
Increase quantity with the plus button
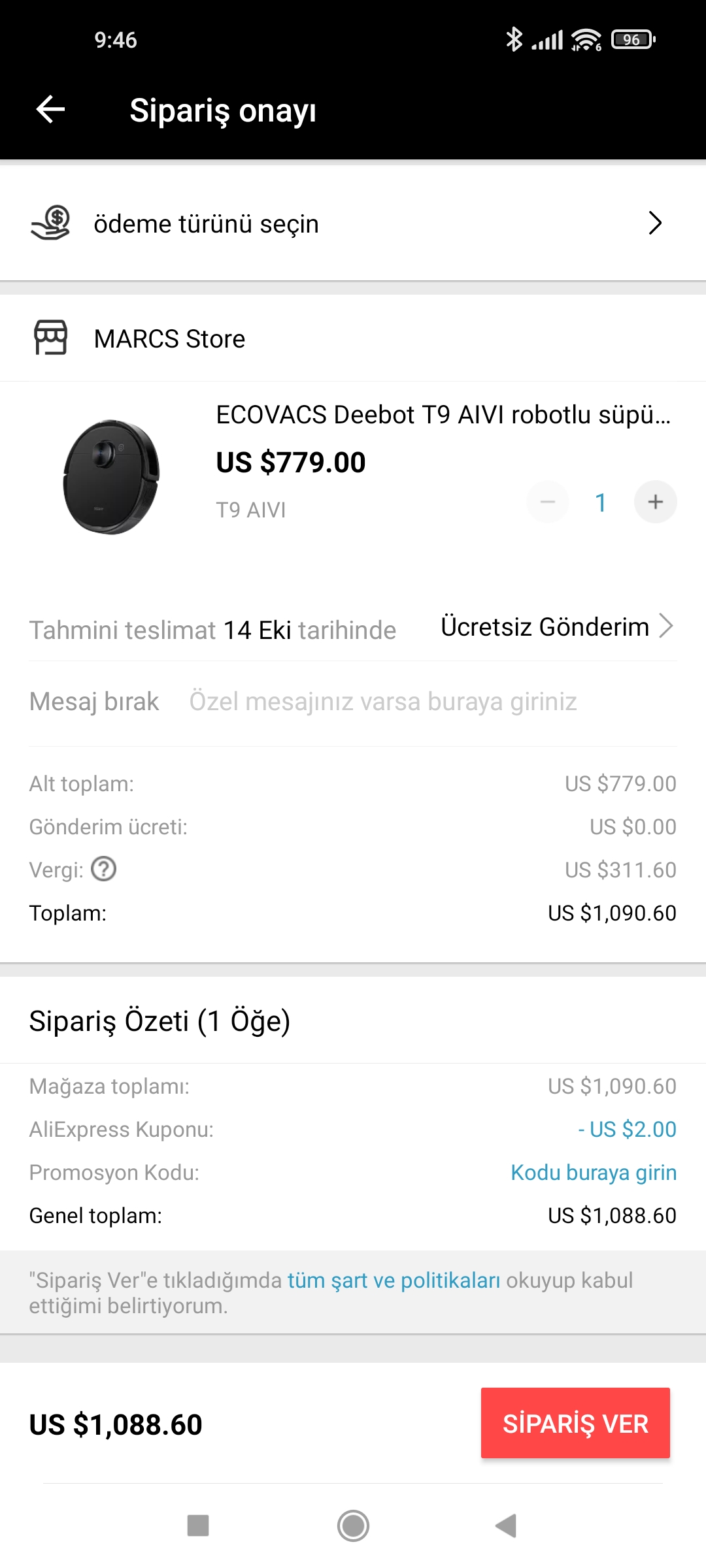[x=655, y=502]
